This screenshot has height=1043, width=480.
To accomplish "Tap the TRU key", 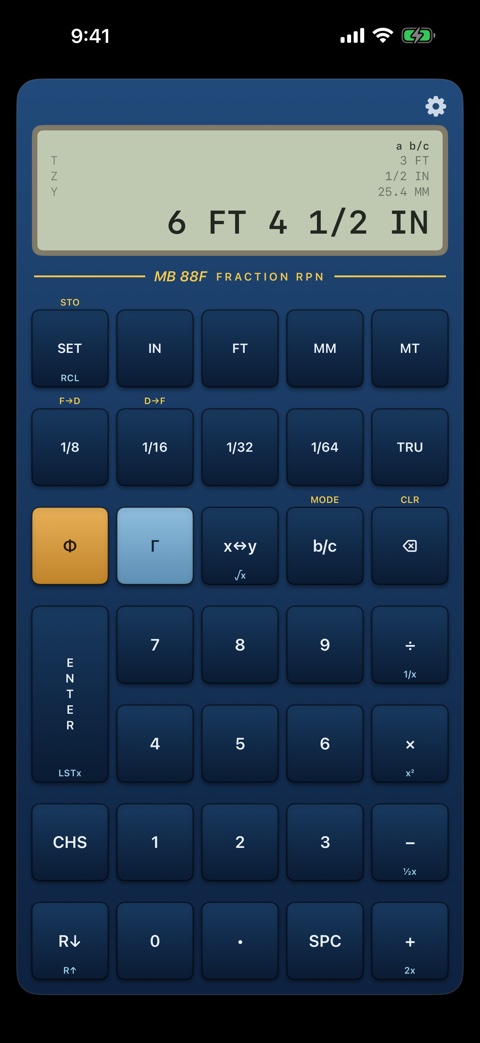I will click(x=410, y=447).
